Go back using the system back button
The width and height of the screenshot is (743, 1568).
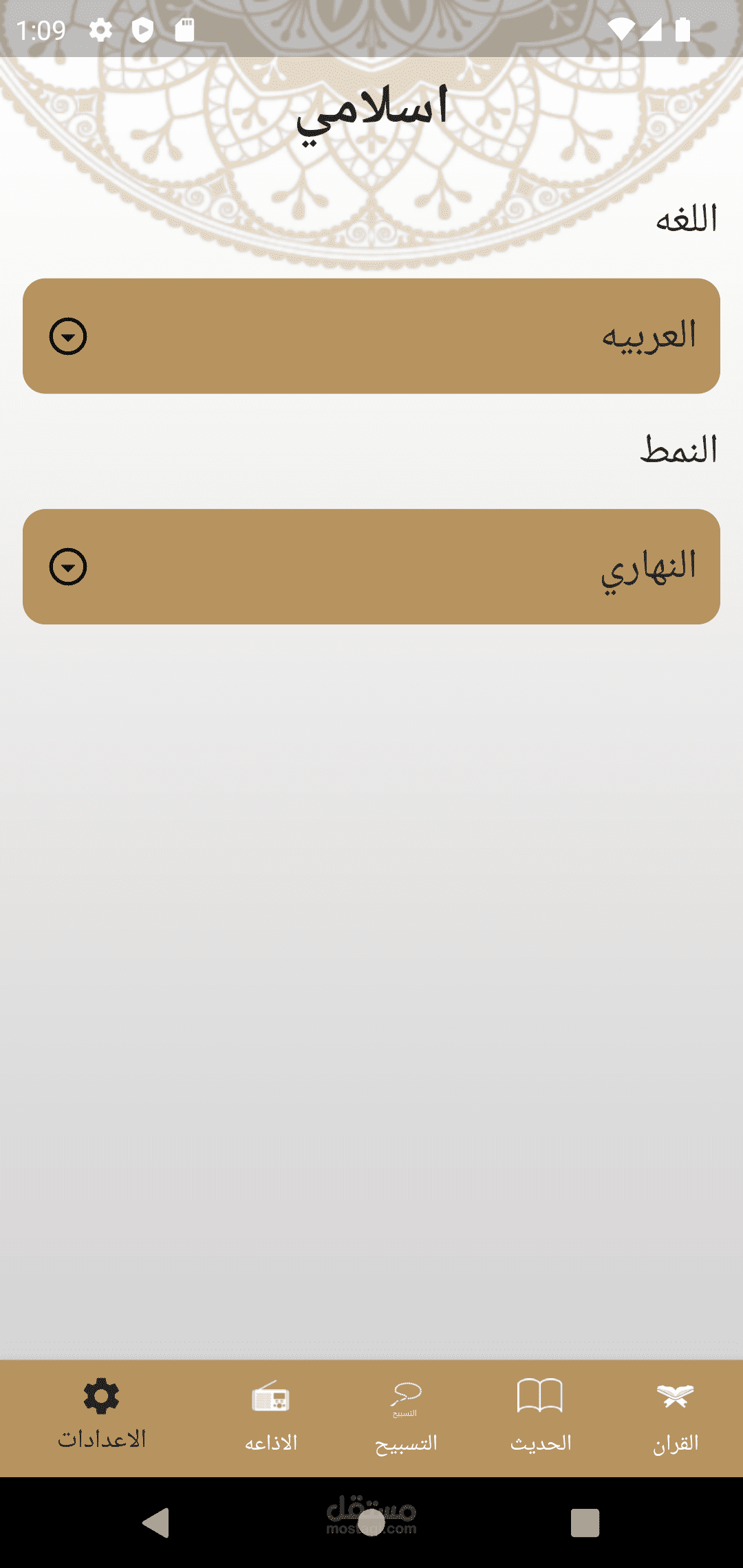(x=156, y=1523)
